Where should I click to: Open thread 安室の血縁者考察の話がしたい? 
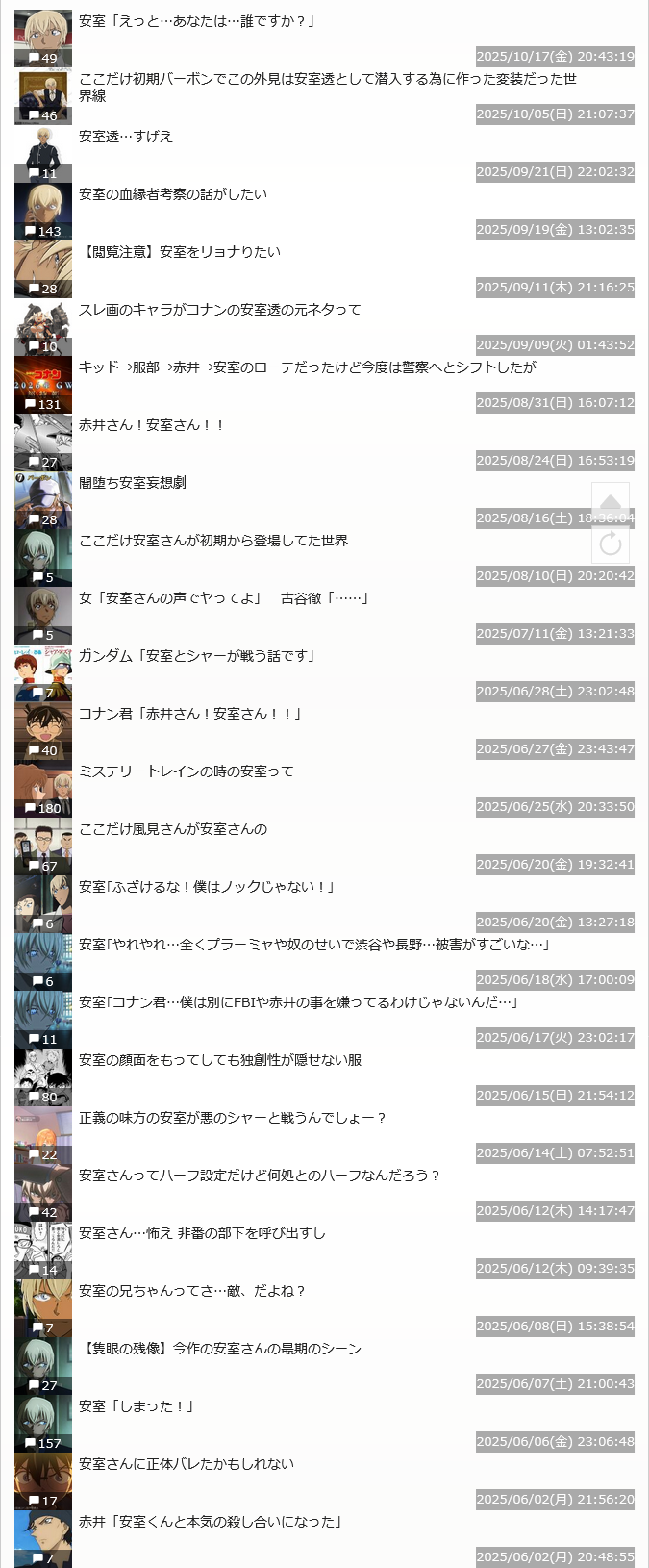173,194
